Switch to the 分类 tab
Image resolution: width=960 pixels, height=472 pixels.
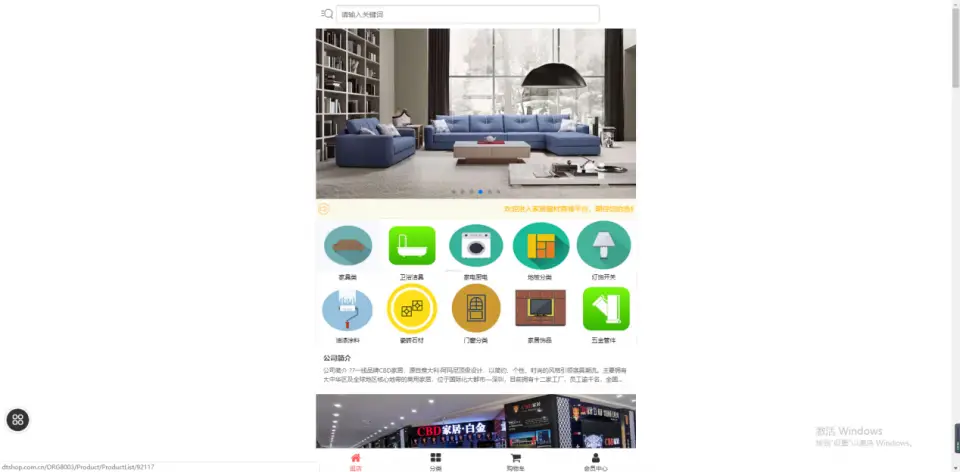(x=436, y=461)
